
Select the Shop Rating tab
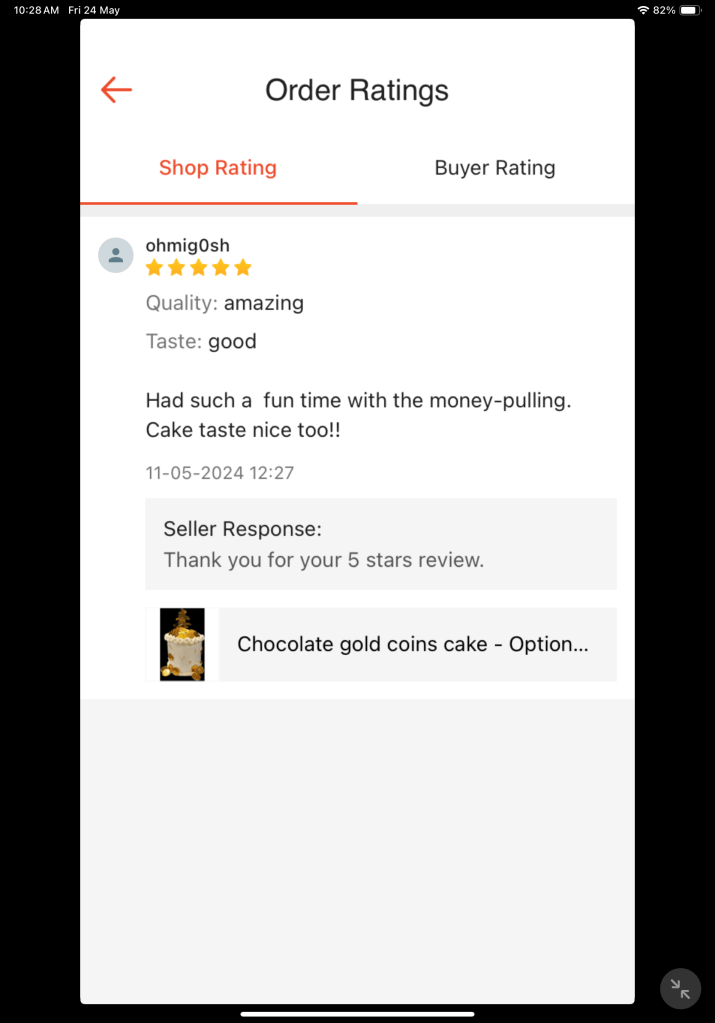point(218,168)
